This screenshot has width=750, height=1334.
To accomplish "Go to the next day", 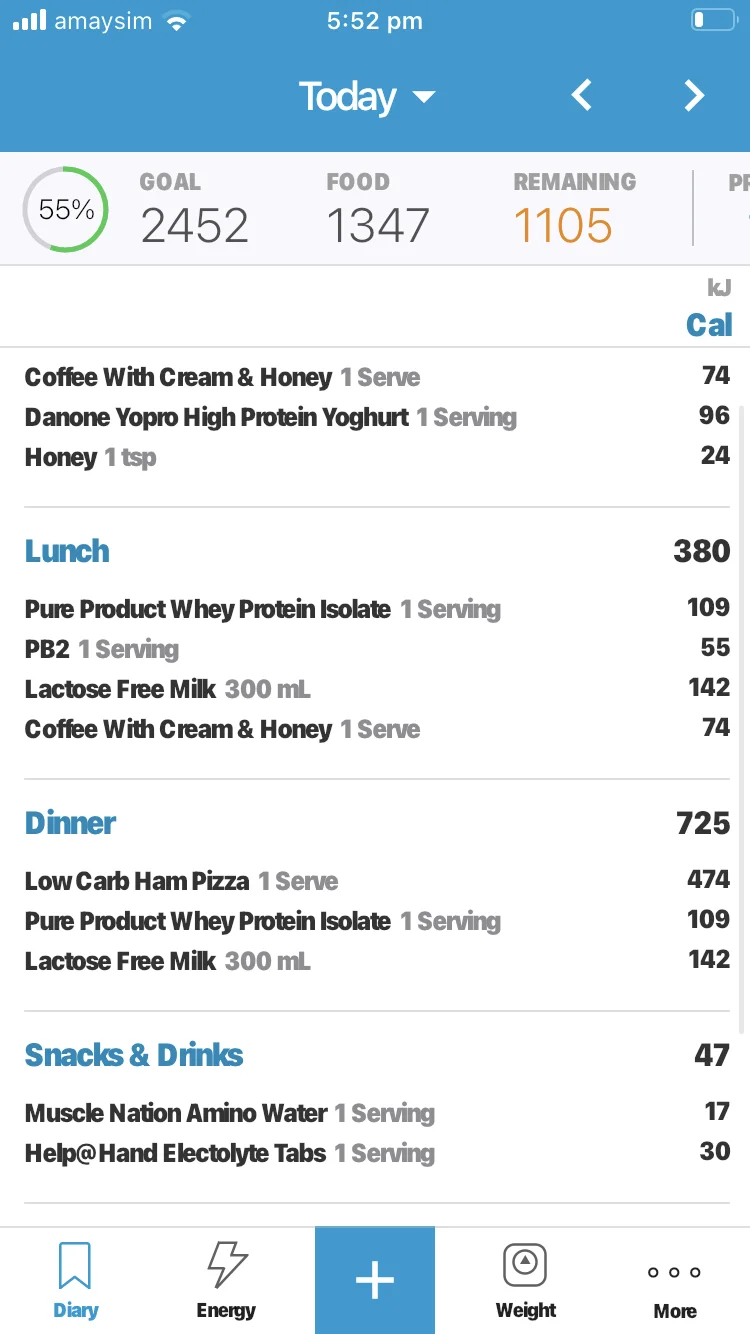I will click(694, 96).
